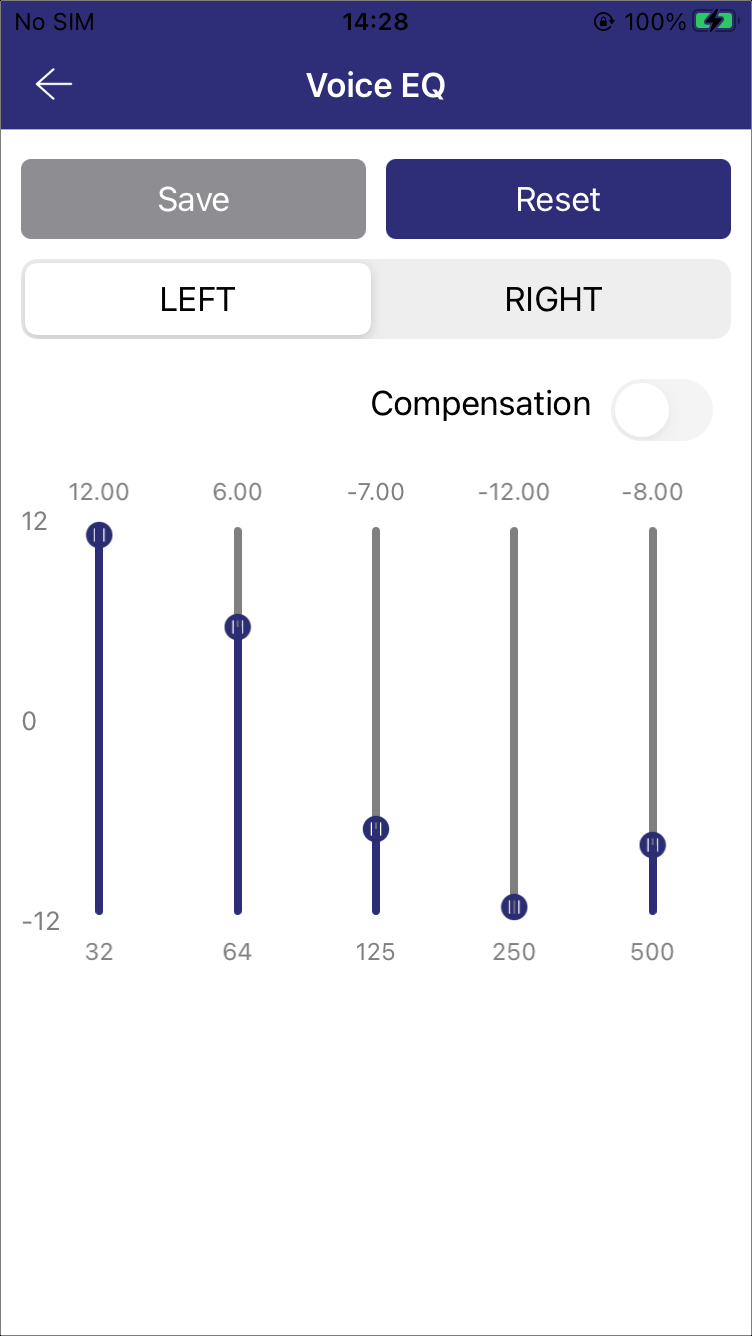Tap the 32 Hz slider handle

pyautogui.click(x=99, y=535)
